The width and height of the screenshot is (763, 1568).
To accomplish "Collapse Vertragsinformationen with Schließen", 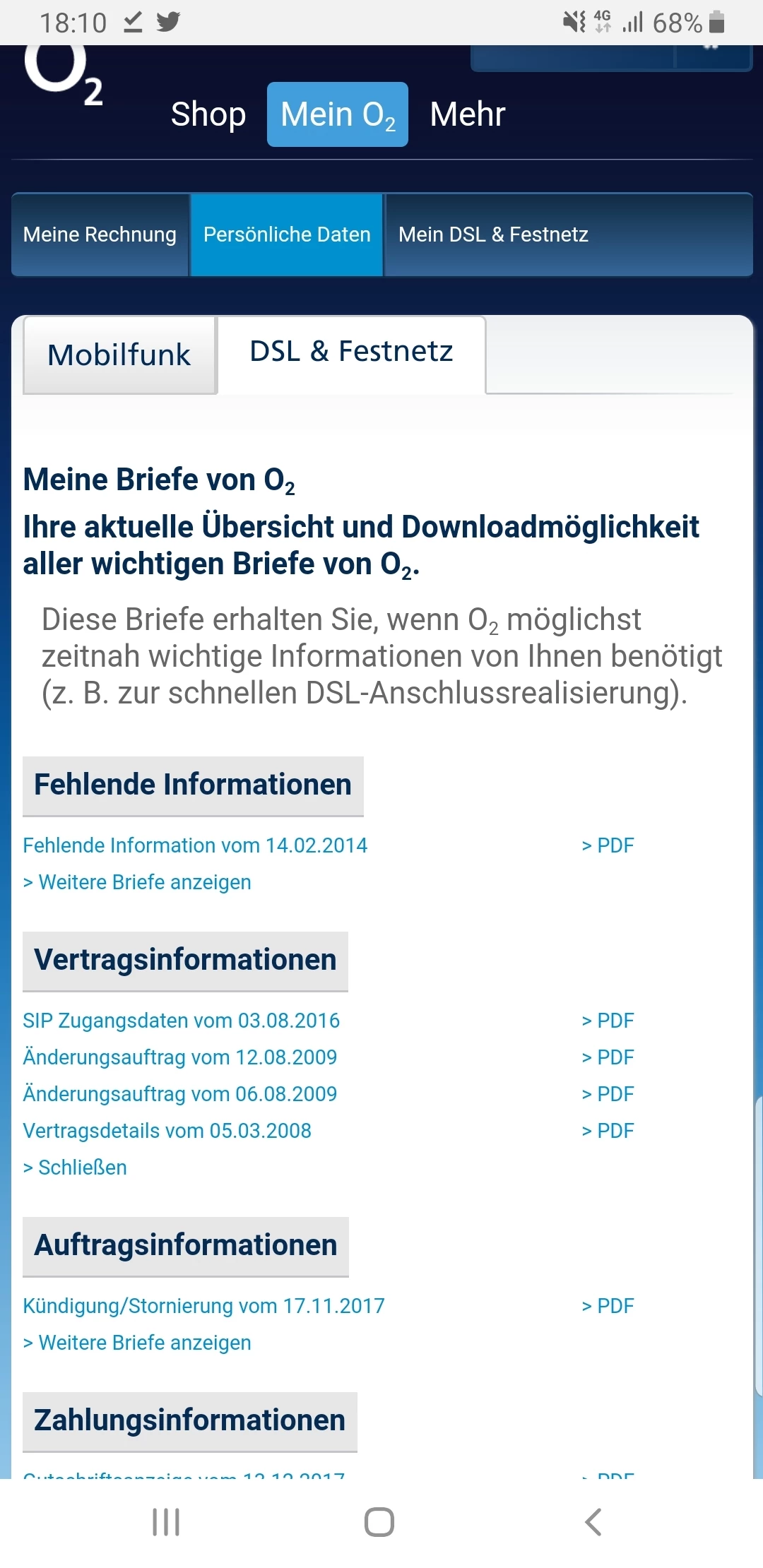I will [75, 1168].
